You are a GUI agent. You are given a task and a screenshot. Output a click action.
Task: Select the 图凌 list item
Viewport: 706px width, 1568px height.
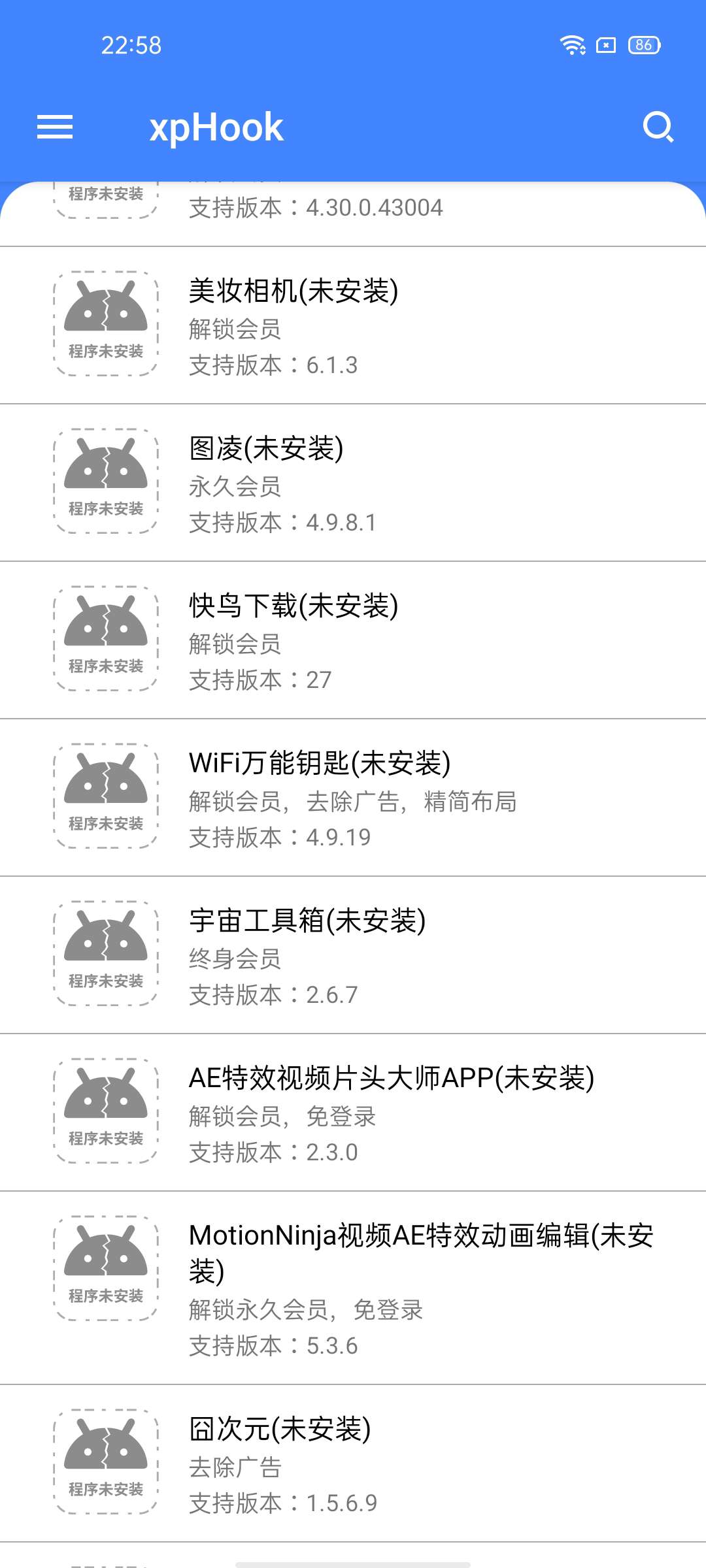pos(353,483)
